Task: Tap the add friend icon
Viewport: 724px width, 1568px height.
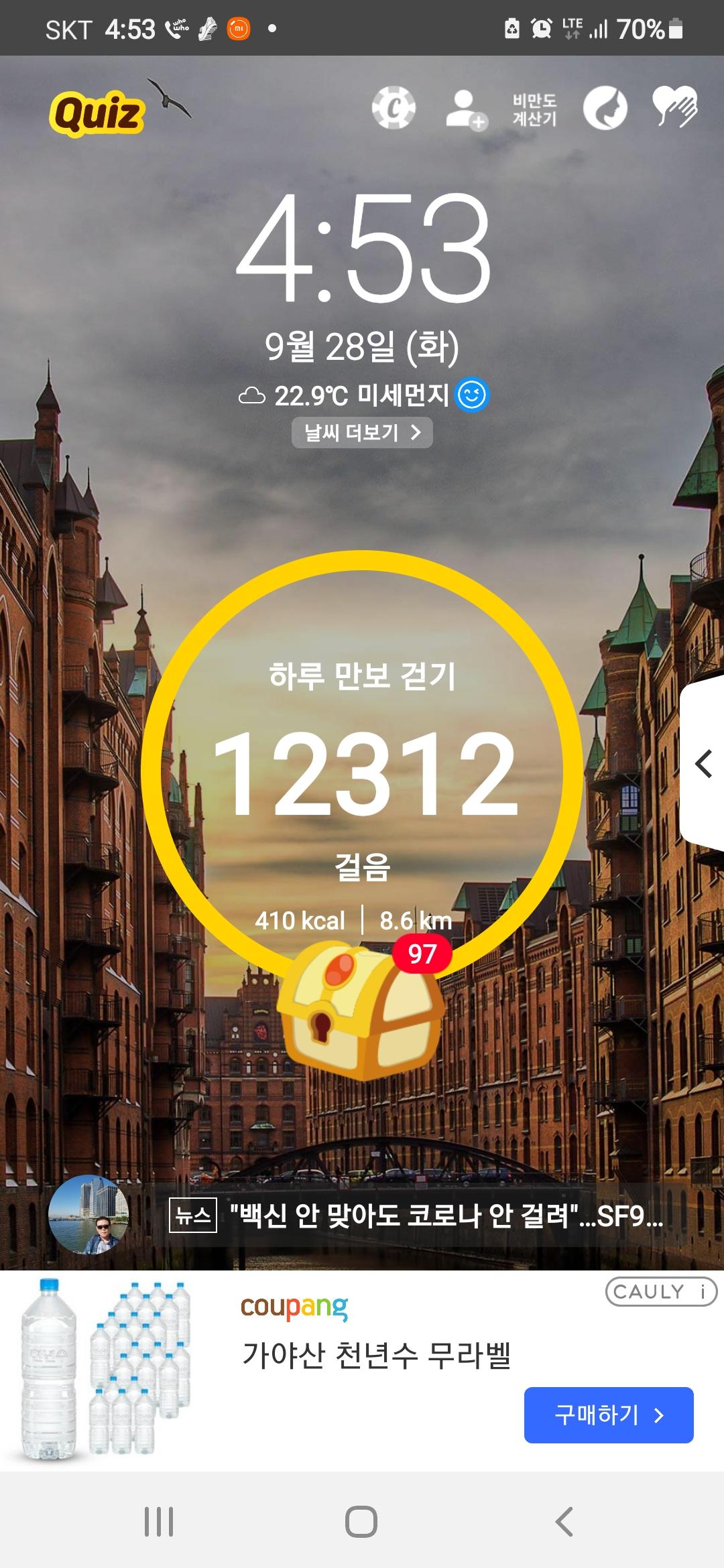Action: [x=466, y=109]
